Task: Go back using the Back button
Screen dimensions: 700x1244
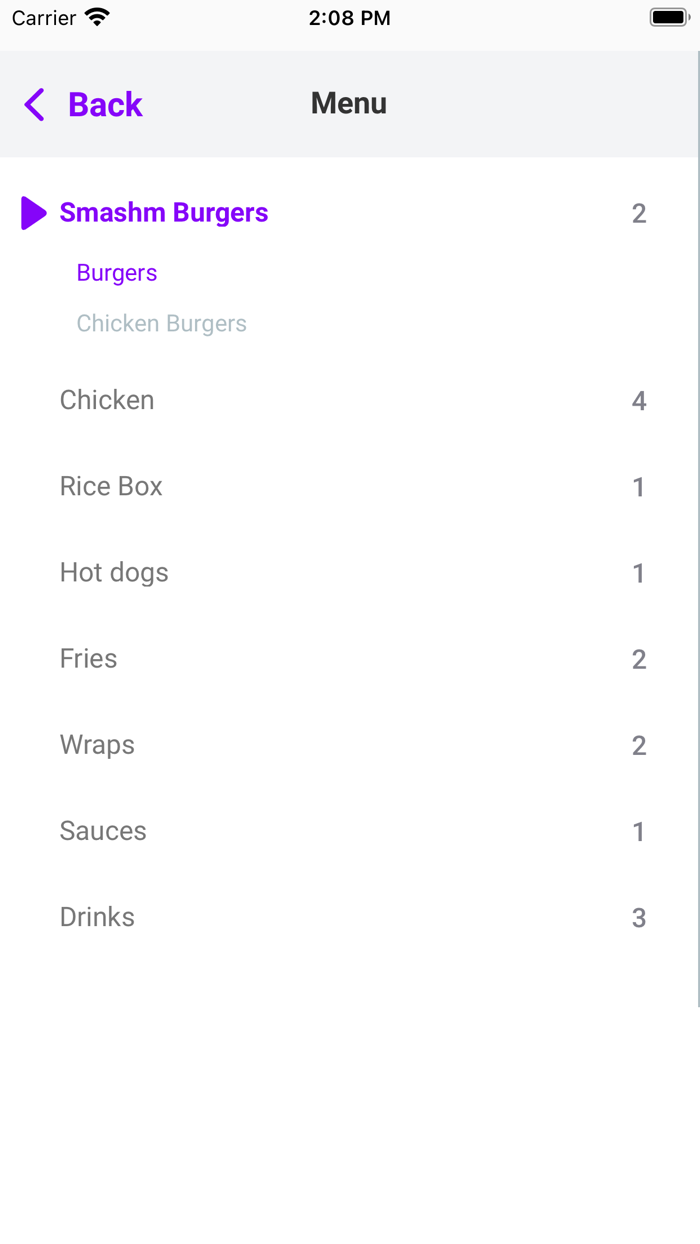Action: pos(84,104)
